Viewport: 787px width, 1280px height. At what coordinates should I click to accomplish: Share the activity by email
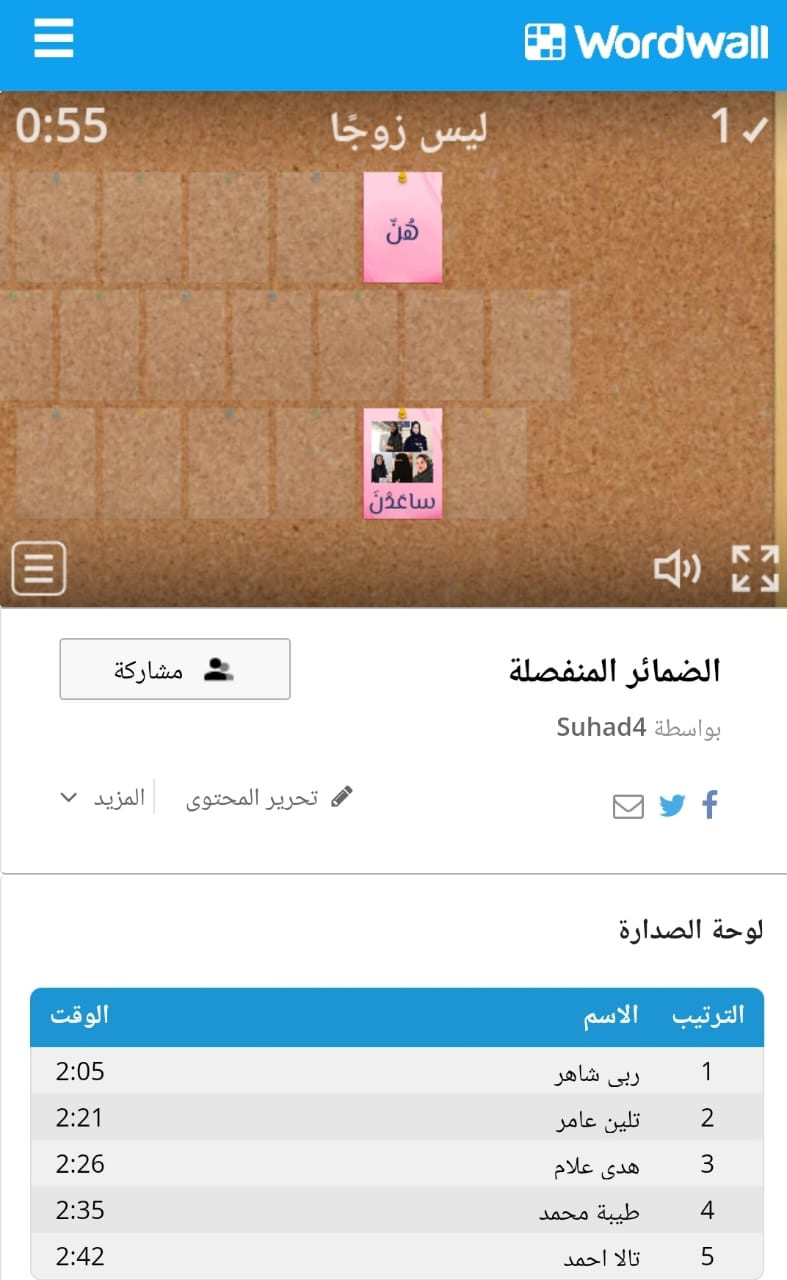(x=628, y=806)
